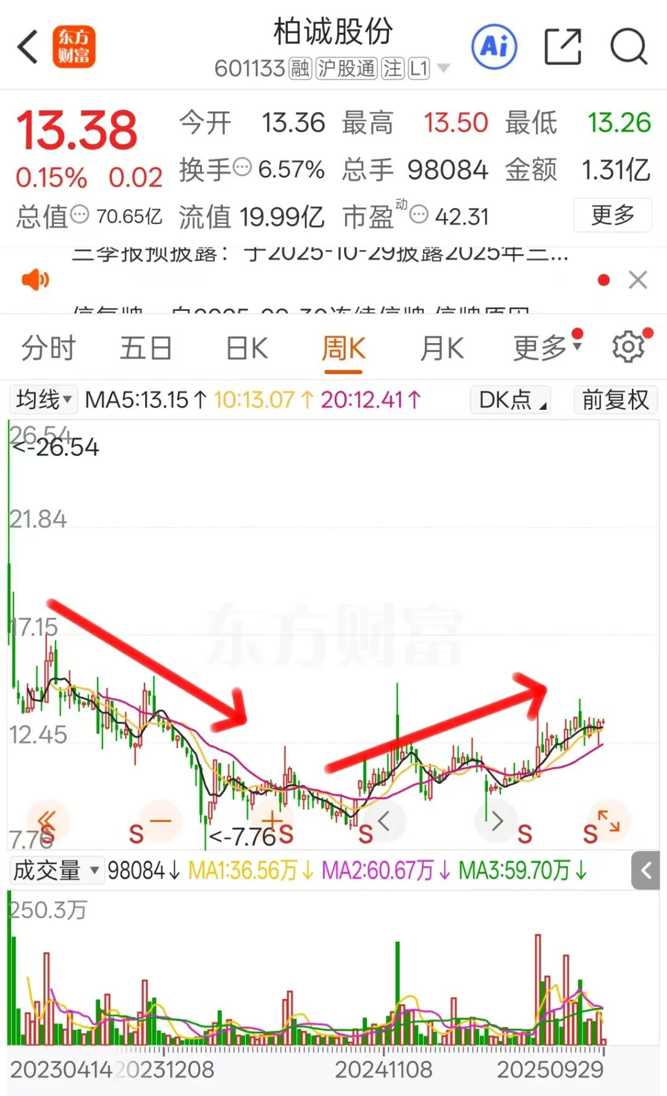
Task: Tap 更多 button for more quote data
Action: pos(612,215)
